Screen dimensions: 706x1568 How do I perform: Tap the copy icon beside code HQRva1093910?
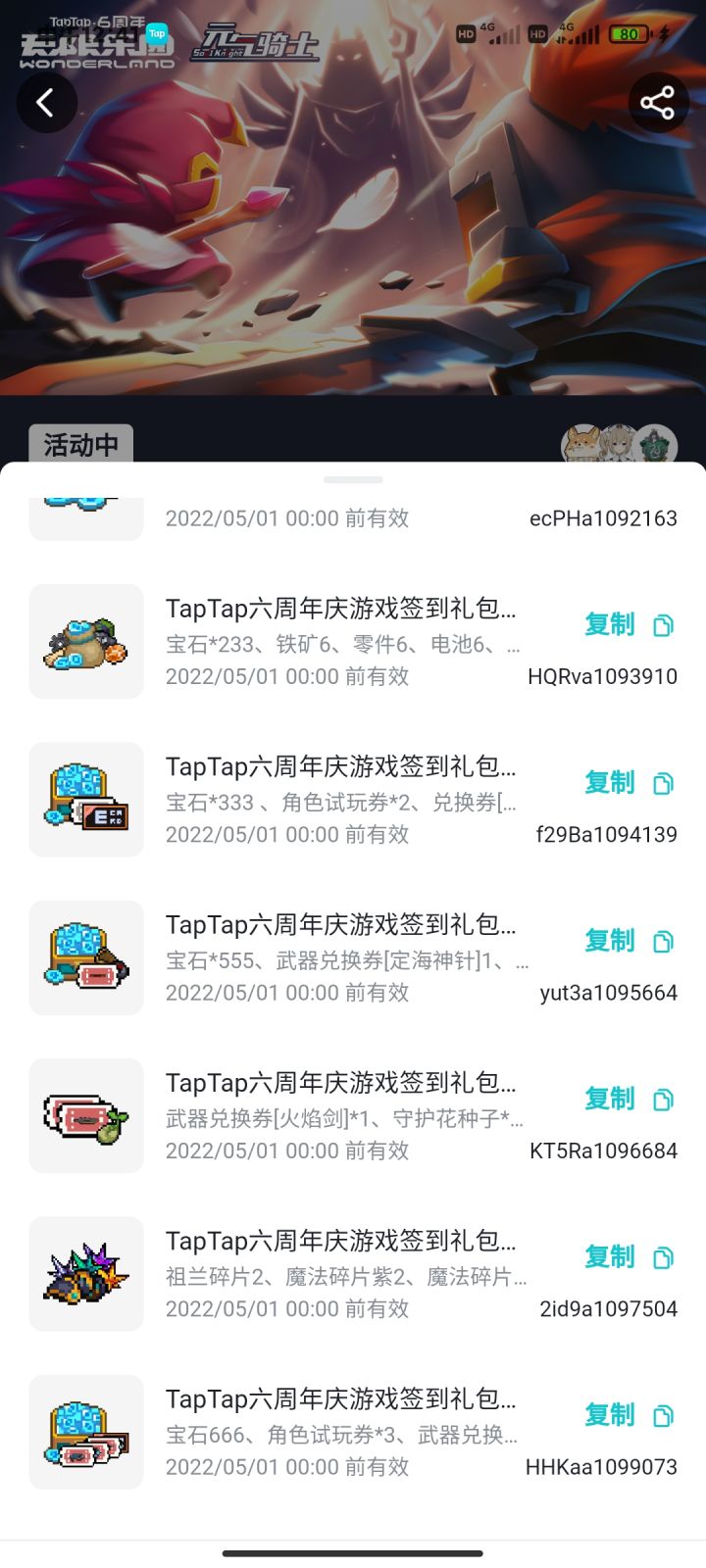(663, 625)
